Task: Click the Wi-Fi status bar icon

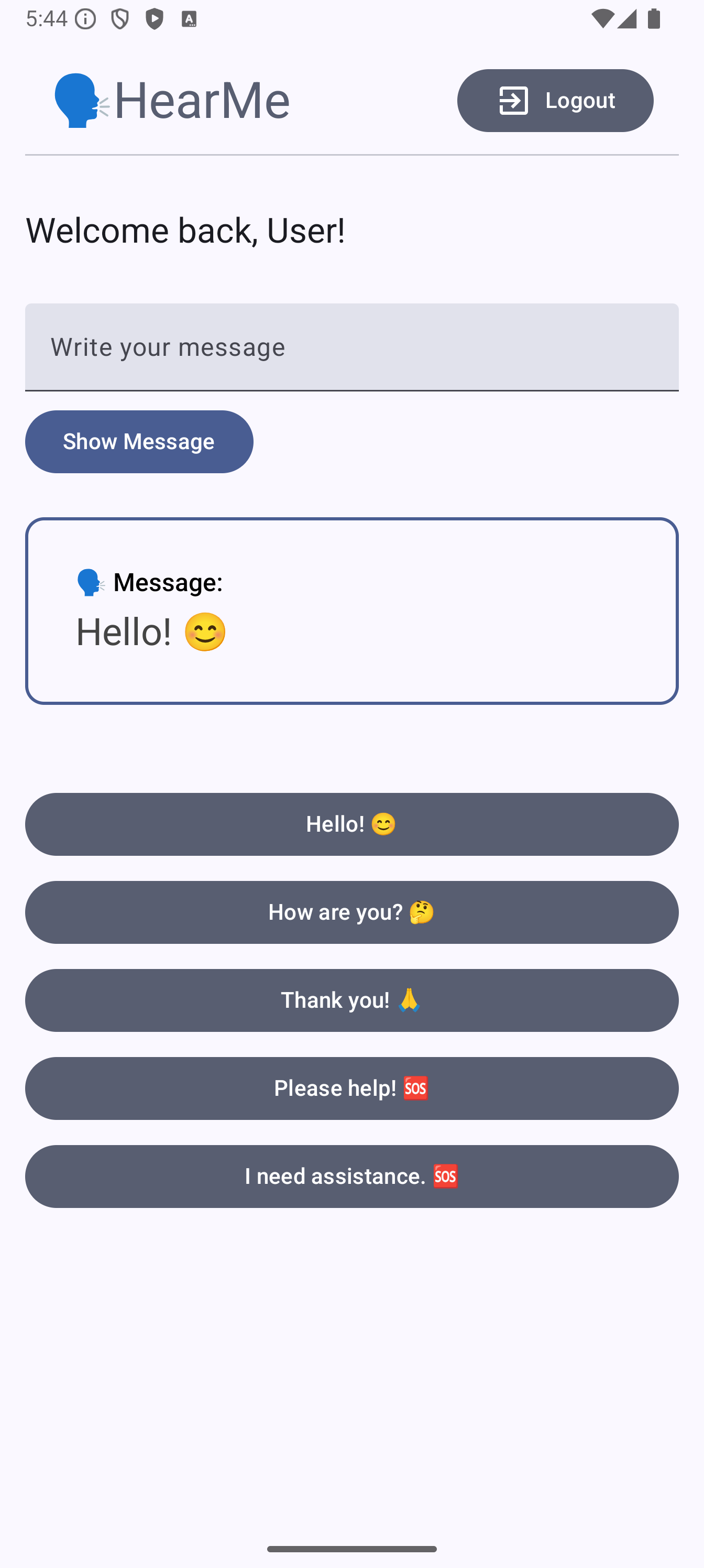Action: click(x=602, y=19)
